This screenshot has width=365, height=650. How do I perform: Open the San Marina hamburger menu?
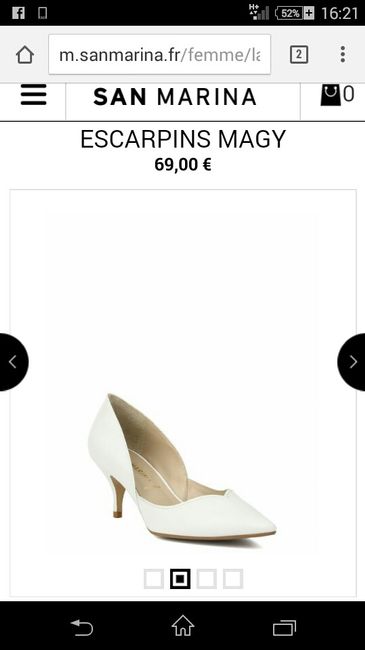coord(34,95)
